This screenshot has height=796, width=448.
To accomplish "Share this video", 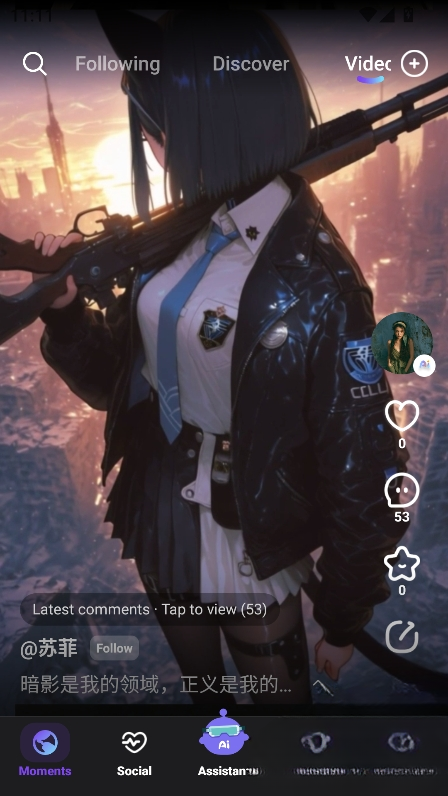I will [x=402, y=637].
